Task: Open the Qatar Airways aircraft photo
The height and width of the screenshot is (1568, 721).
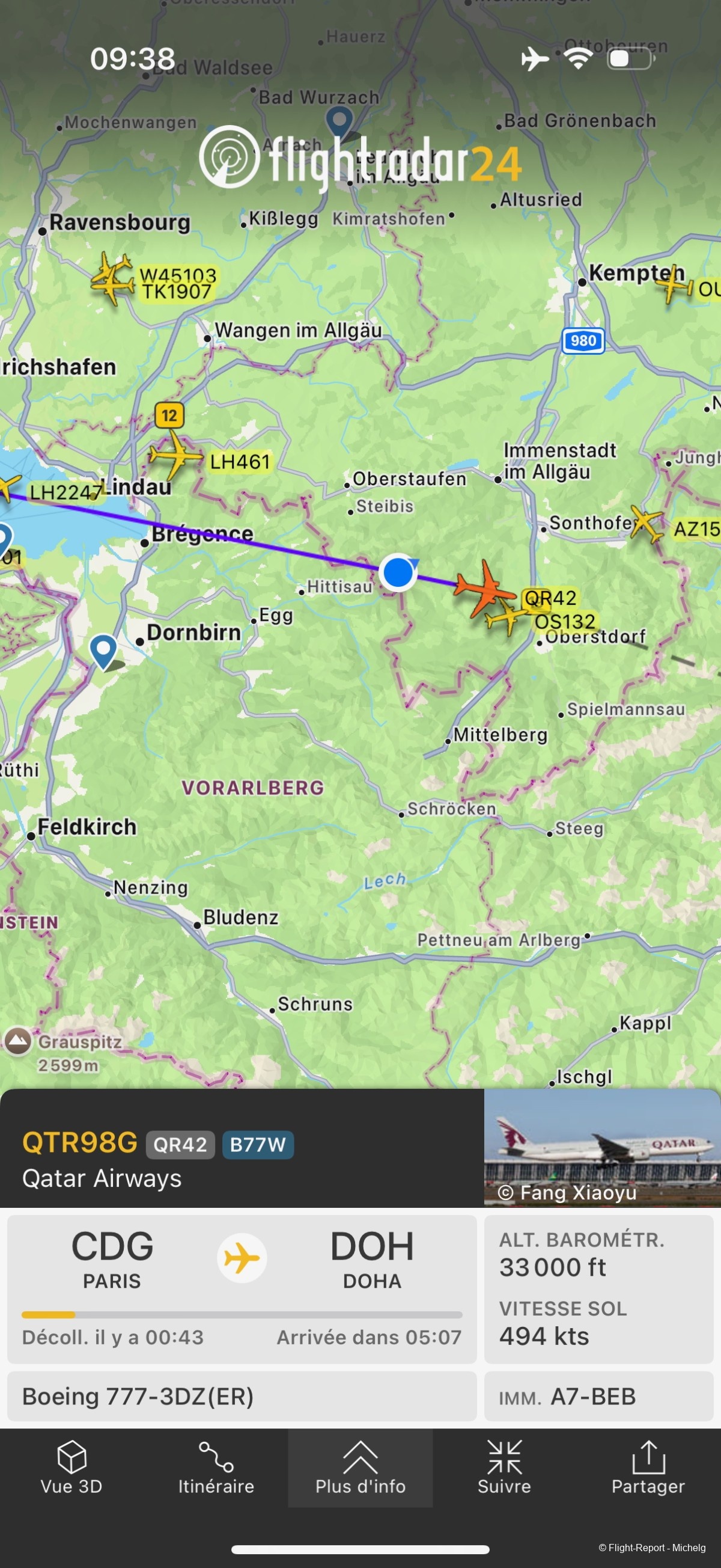Action: pyautogui.click(x=602, y=1148)
